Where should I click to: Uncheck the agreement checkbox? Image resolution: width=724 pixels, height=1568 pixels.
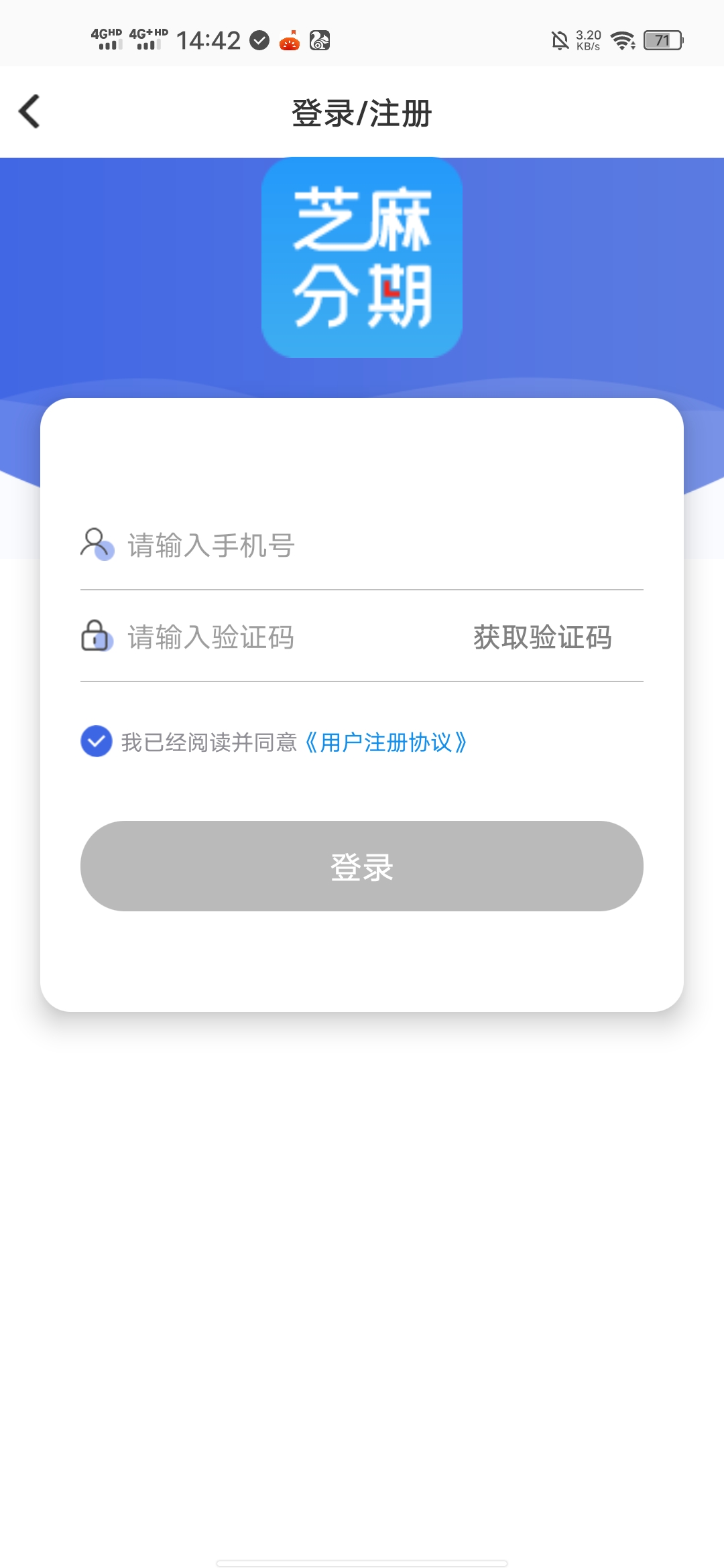pyautogui.click(x=97, y=741)
